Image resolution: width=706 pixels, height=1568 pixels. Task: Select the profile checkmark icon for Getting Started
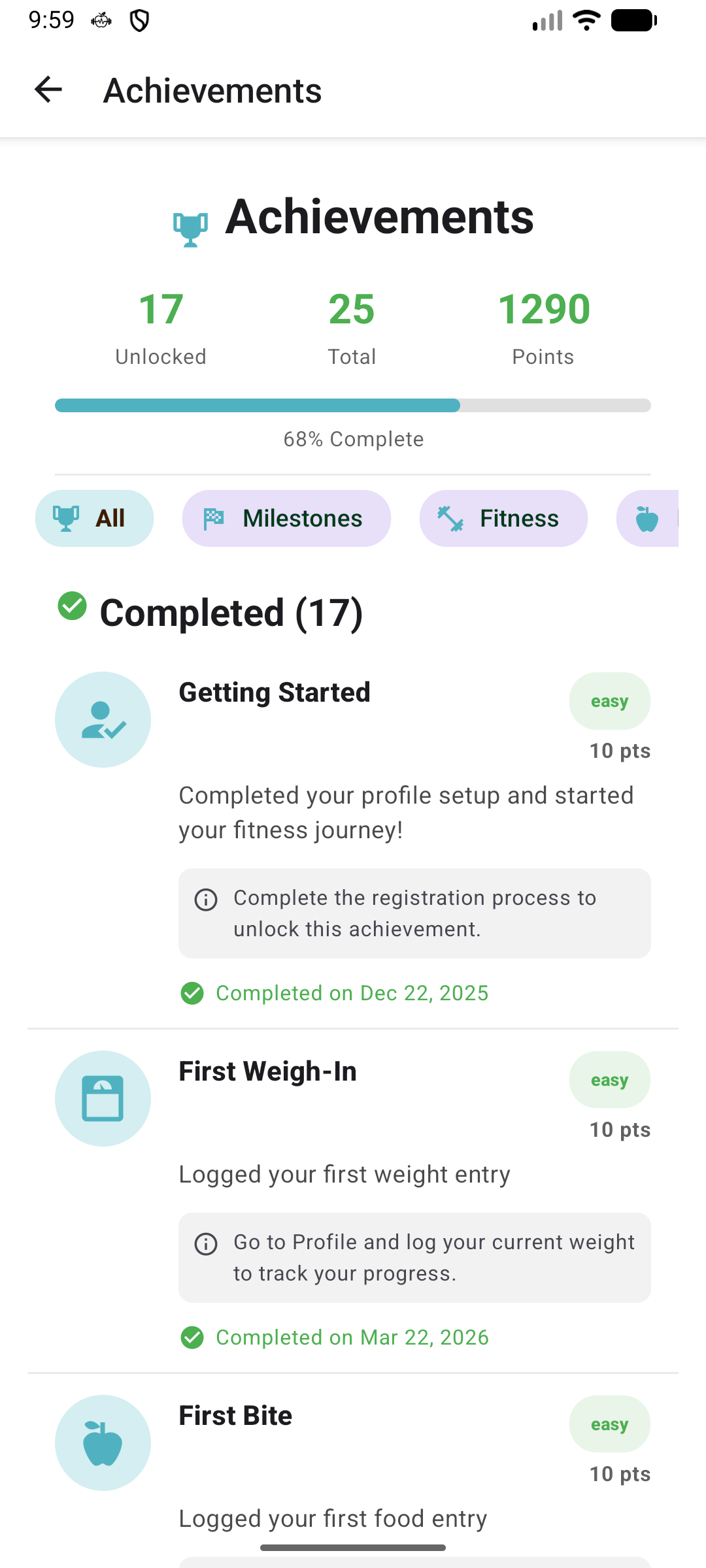(x=103, y=718)
